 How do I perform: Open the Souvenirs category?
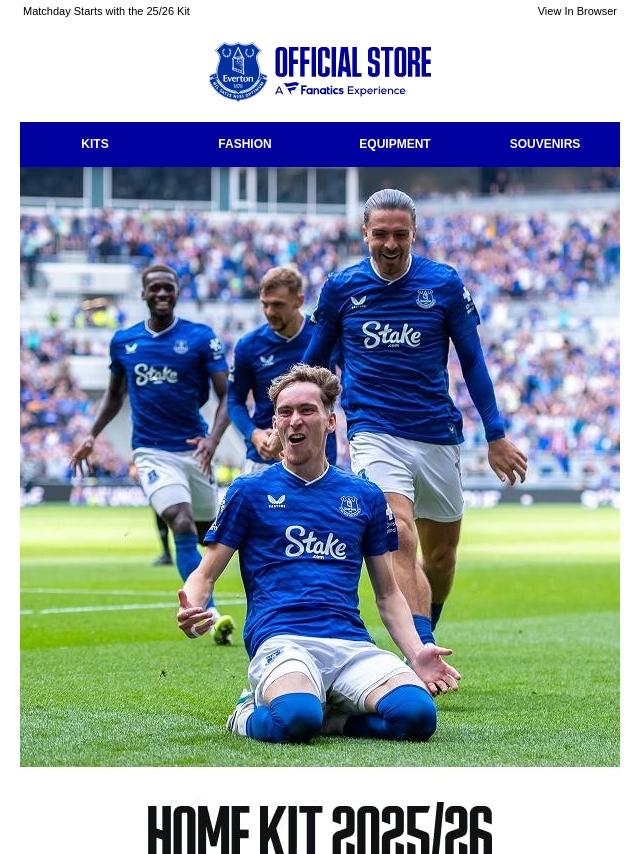pyautogui.click(x=545, y=144)
